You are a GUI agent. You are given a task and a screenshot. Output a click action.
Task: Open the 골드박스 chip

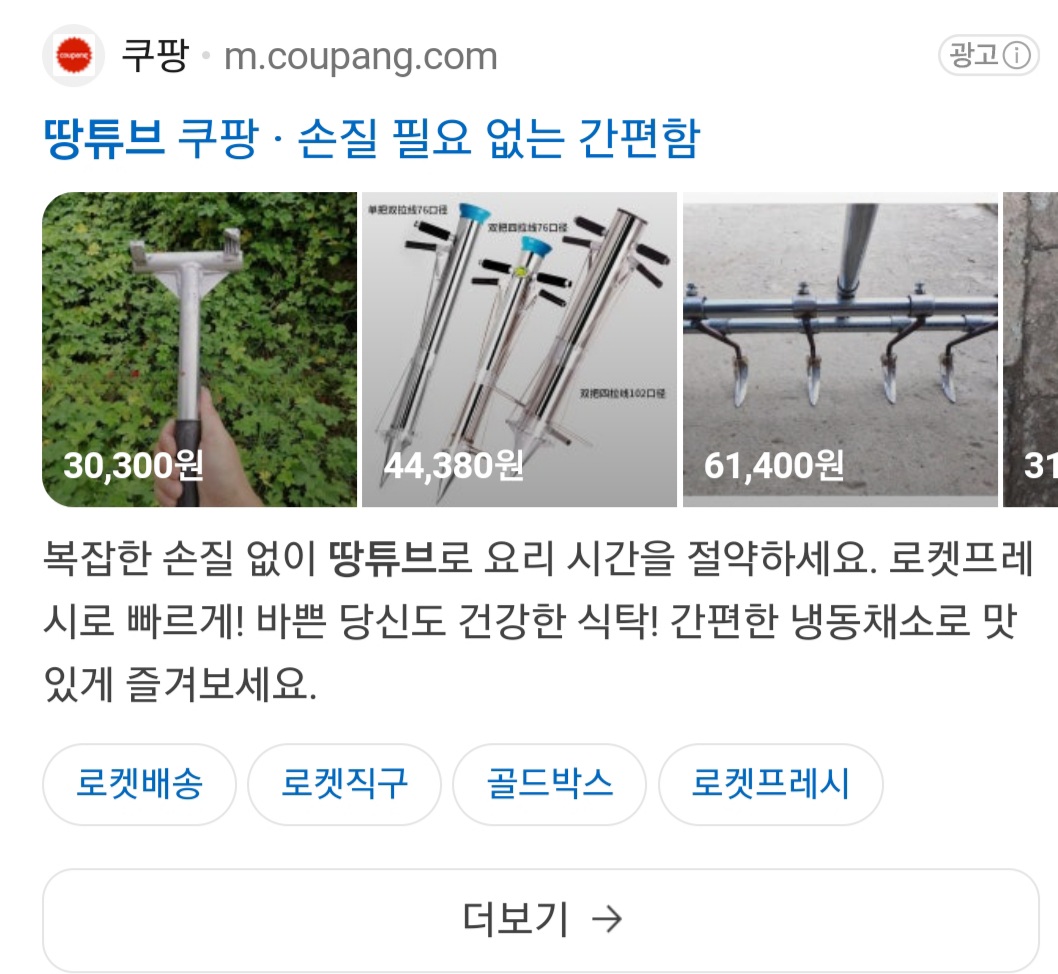(550, 783)
